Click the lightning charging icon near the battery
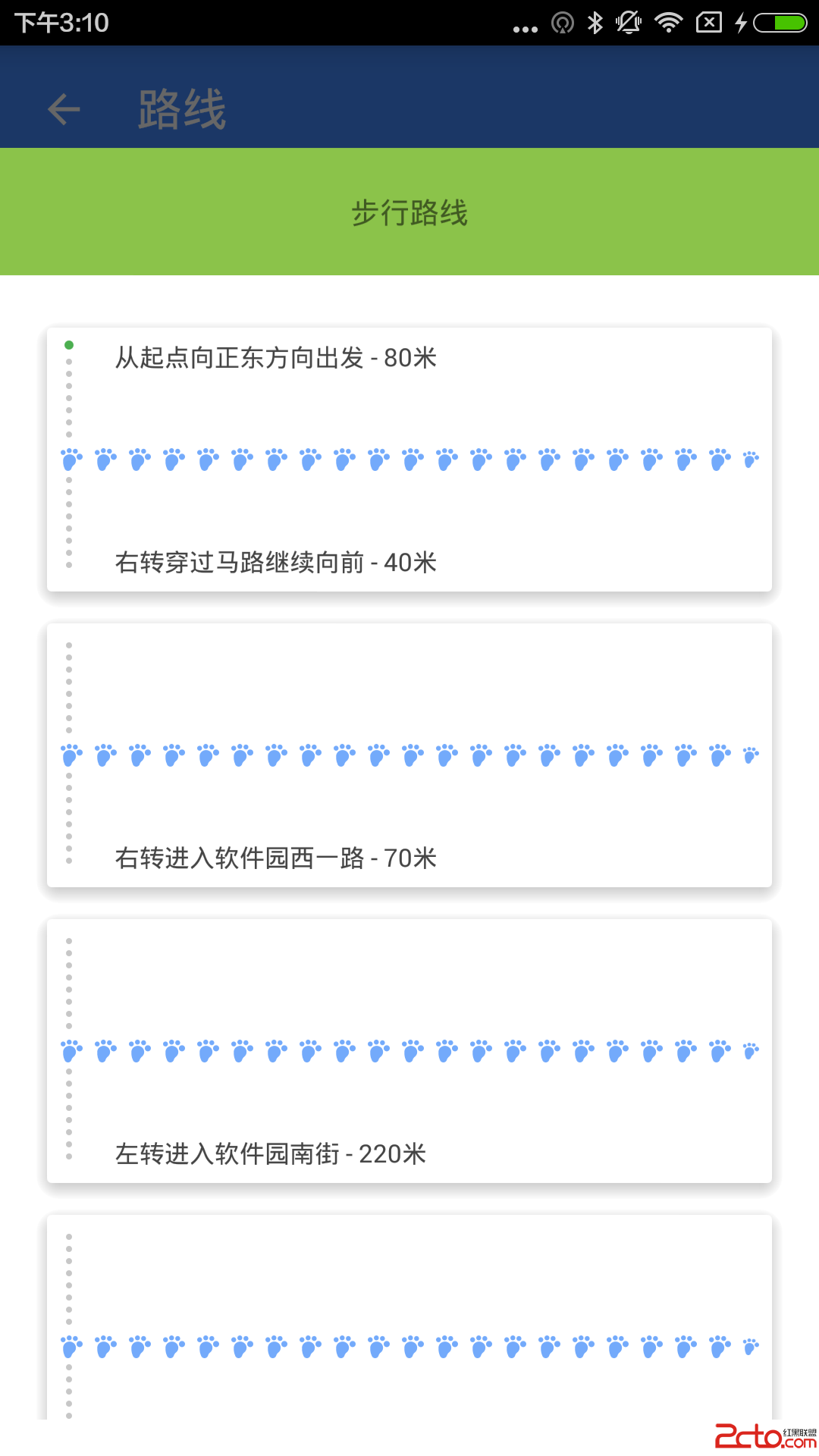 pyautogui.click(x=741, y=23)
